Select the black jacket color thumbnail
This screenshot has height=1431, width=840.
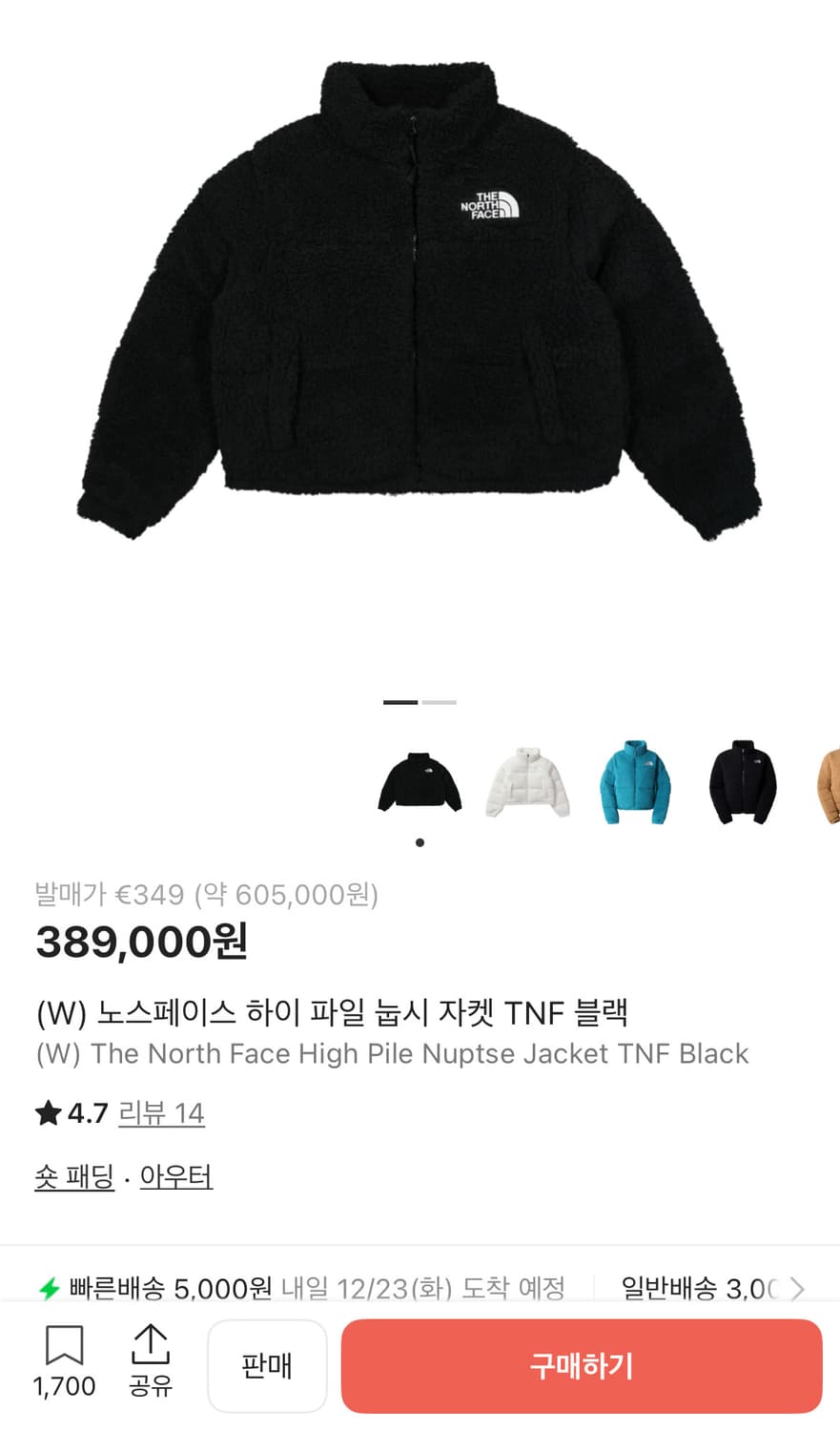pyautogui.click(x=420, y=780)
